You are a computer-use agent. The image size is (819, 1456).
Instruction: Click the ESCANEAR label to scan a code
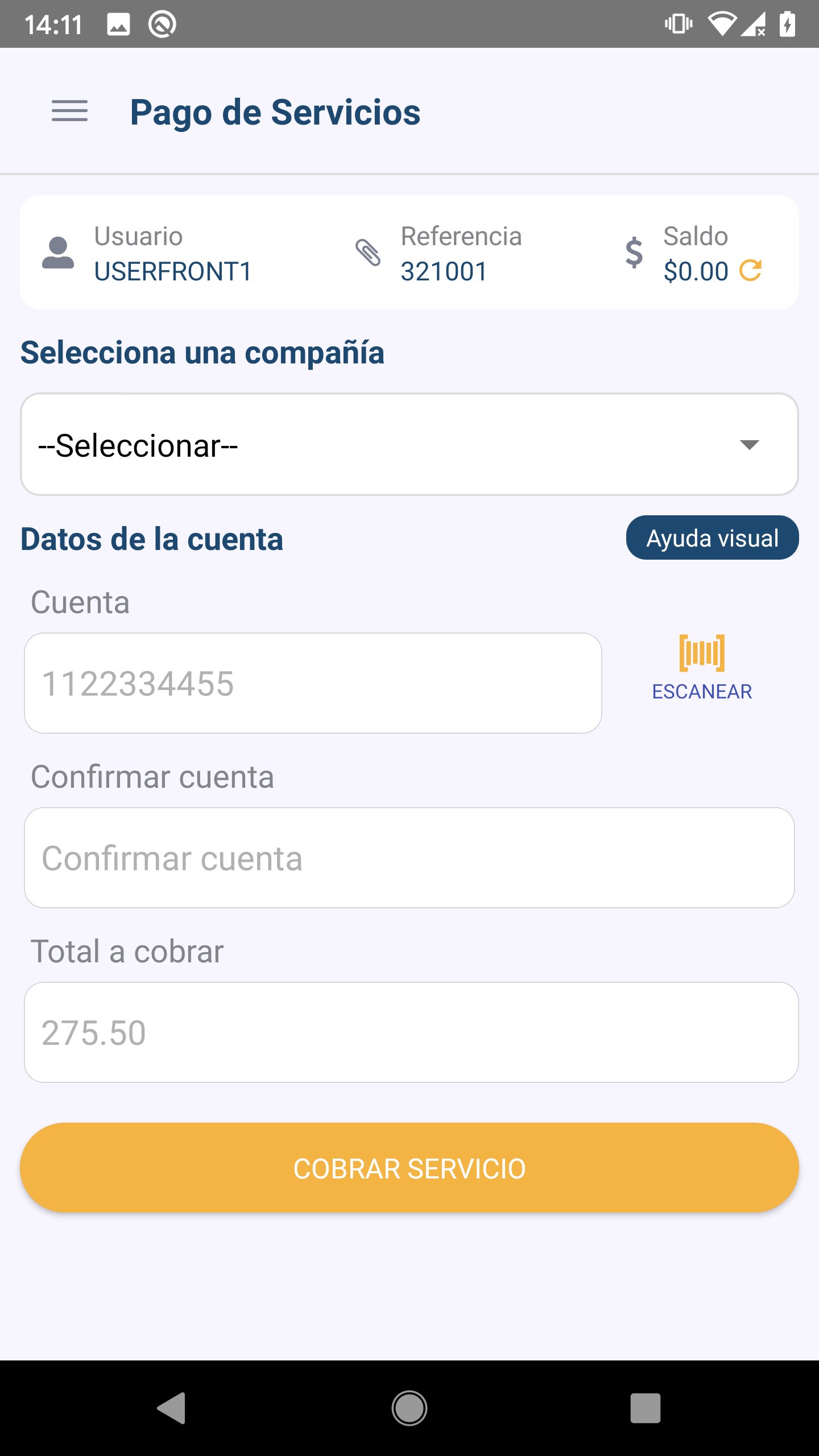tap(702, 692)
